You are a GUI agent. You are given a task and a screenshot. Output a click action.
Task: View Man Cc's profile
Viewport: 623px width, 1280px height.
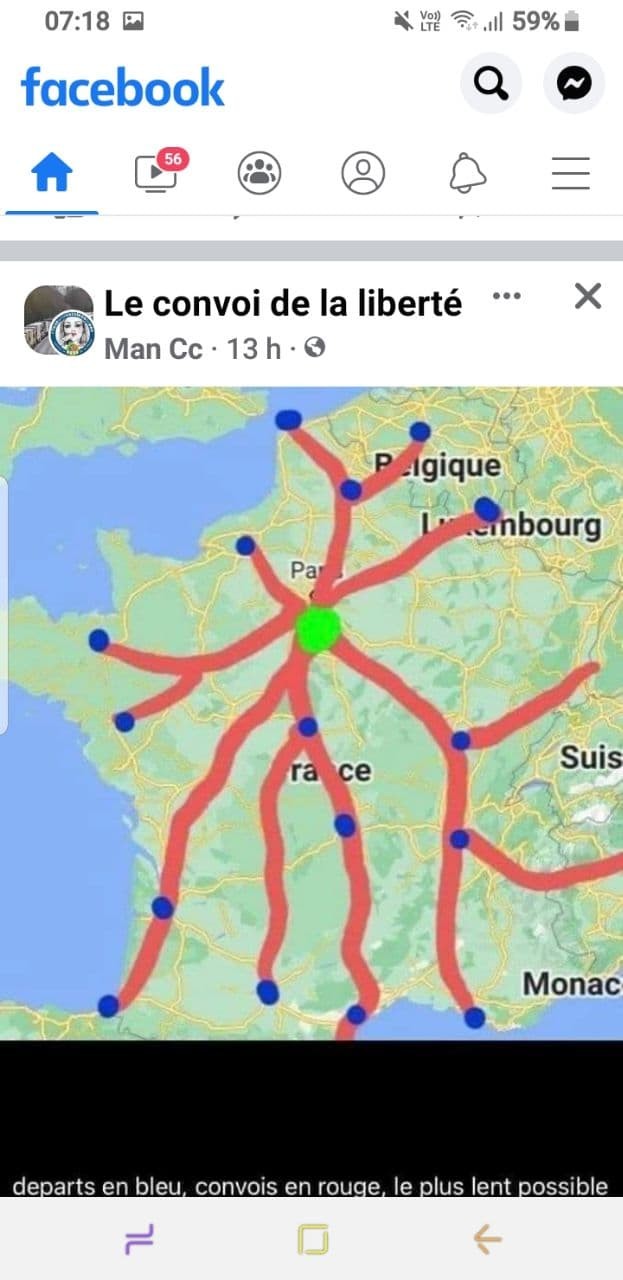click(x=153, y=348)
